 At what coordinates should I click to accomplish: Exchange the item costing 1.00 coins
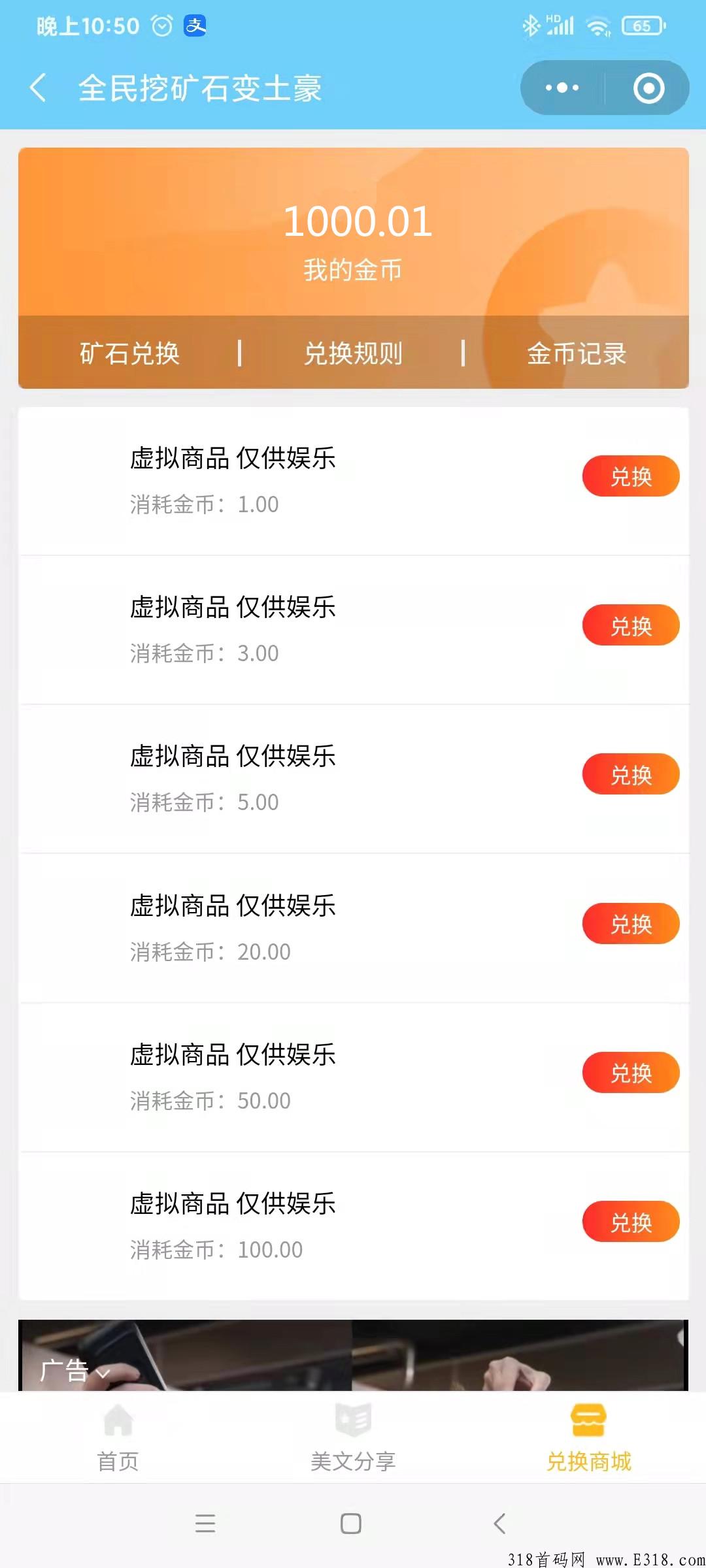[630, 476]
